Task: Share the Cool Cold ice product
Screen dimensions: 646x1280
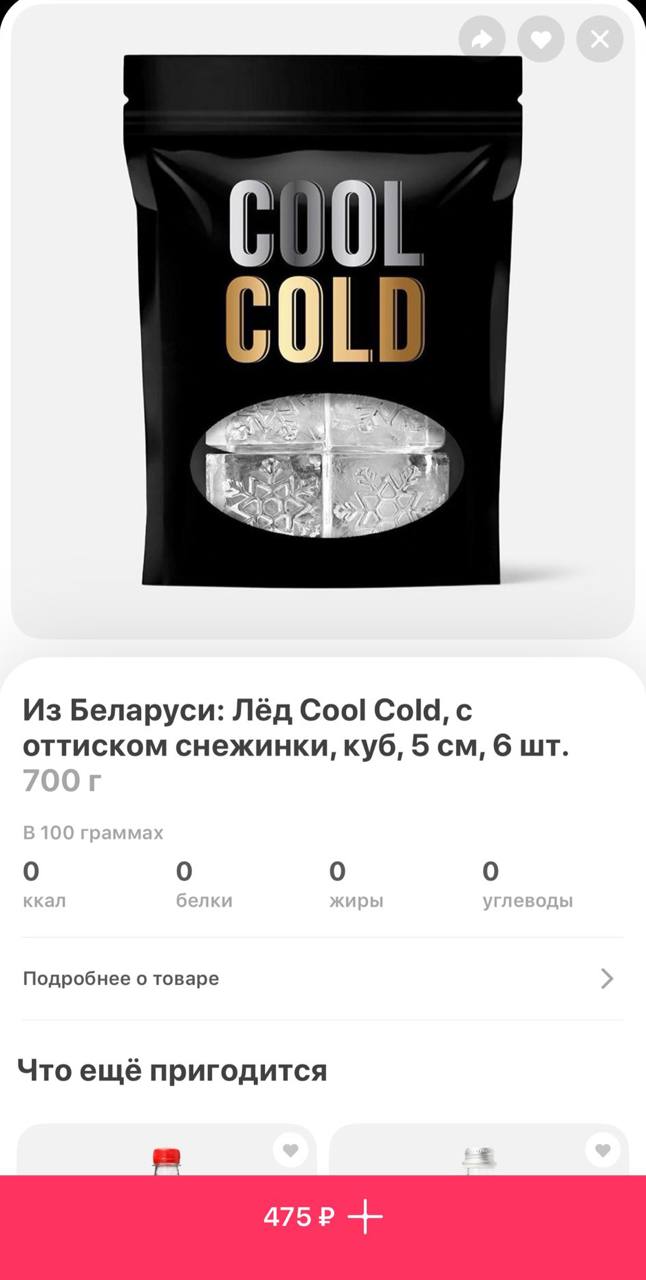Action: click(x=482, y=40)
